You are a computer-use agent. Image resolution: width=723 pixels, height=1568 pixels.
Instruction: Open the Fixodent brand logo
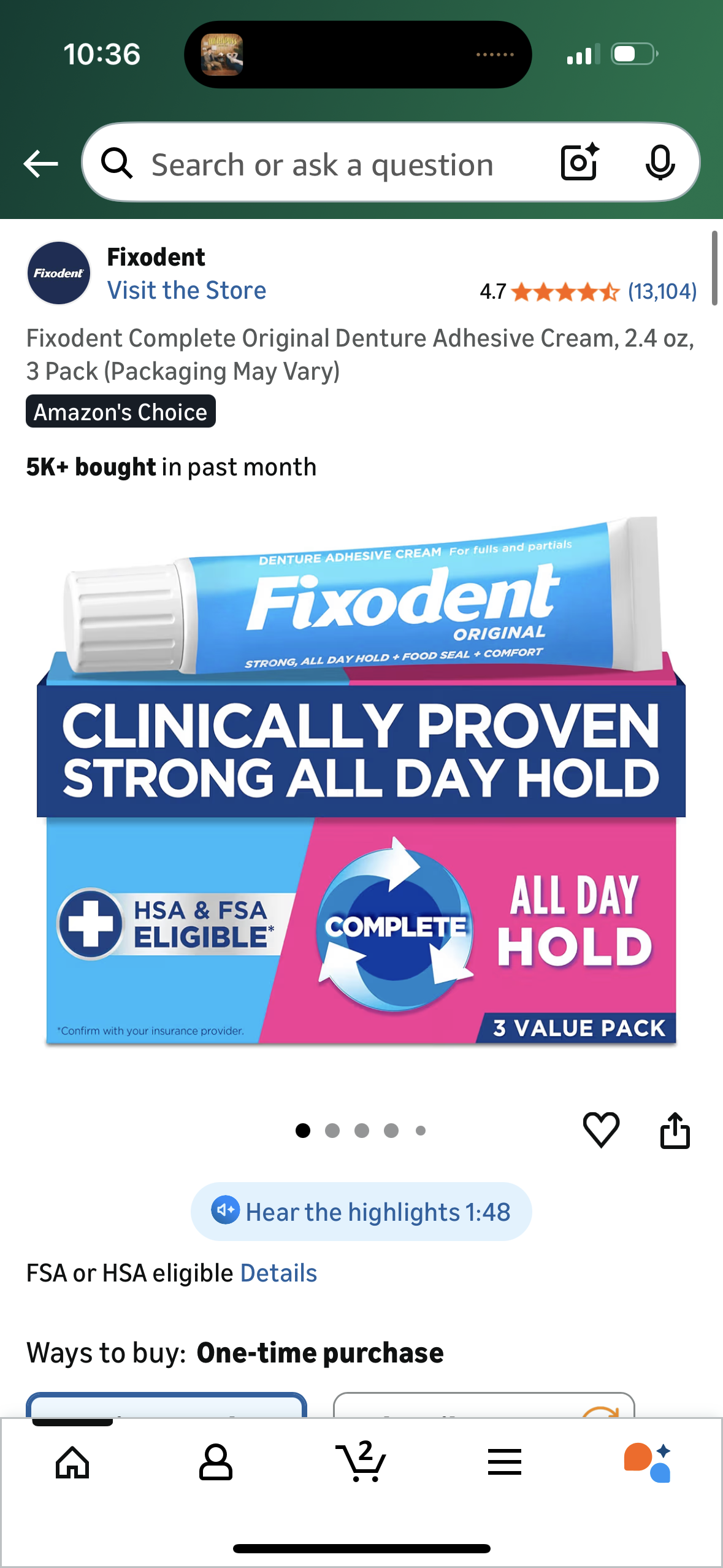coord(59,273)
